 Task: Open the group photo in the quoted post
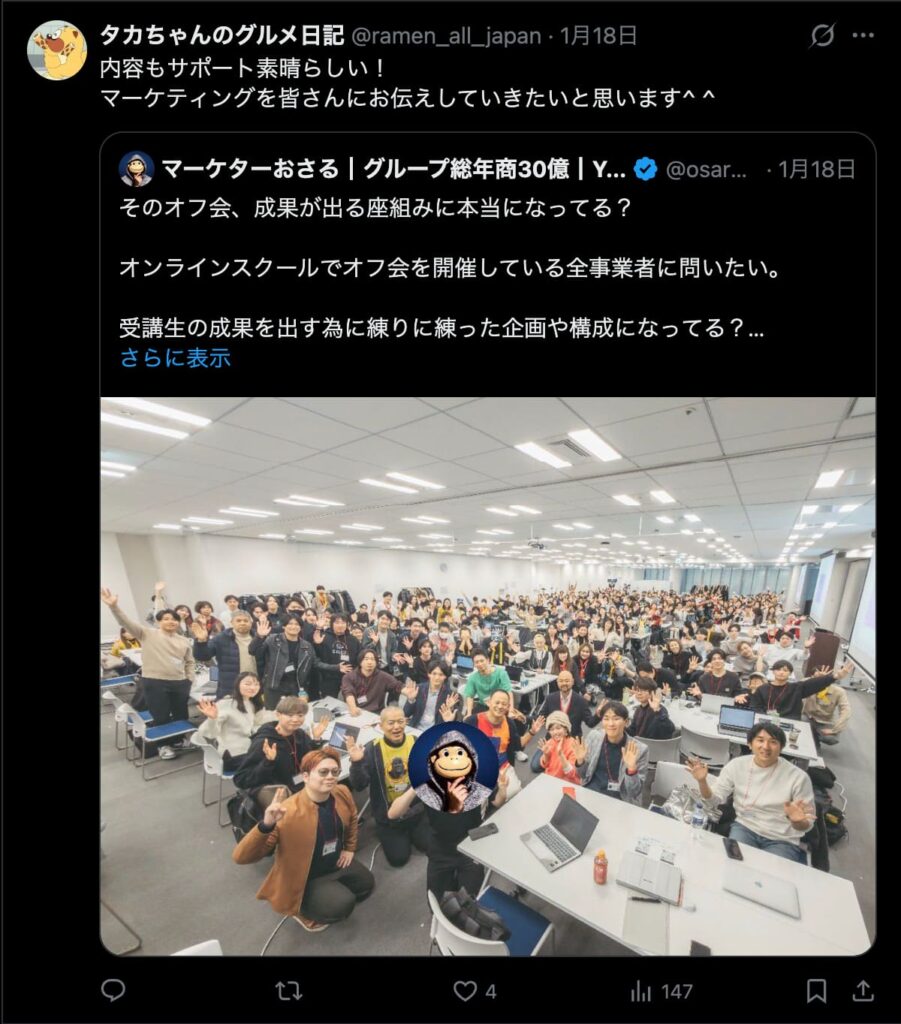(x=487, y=675)
